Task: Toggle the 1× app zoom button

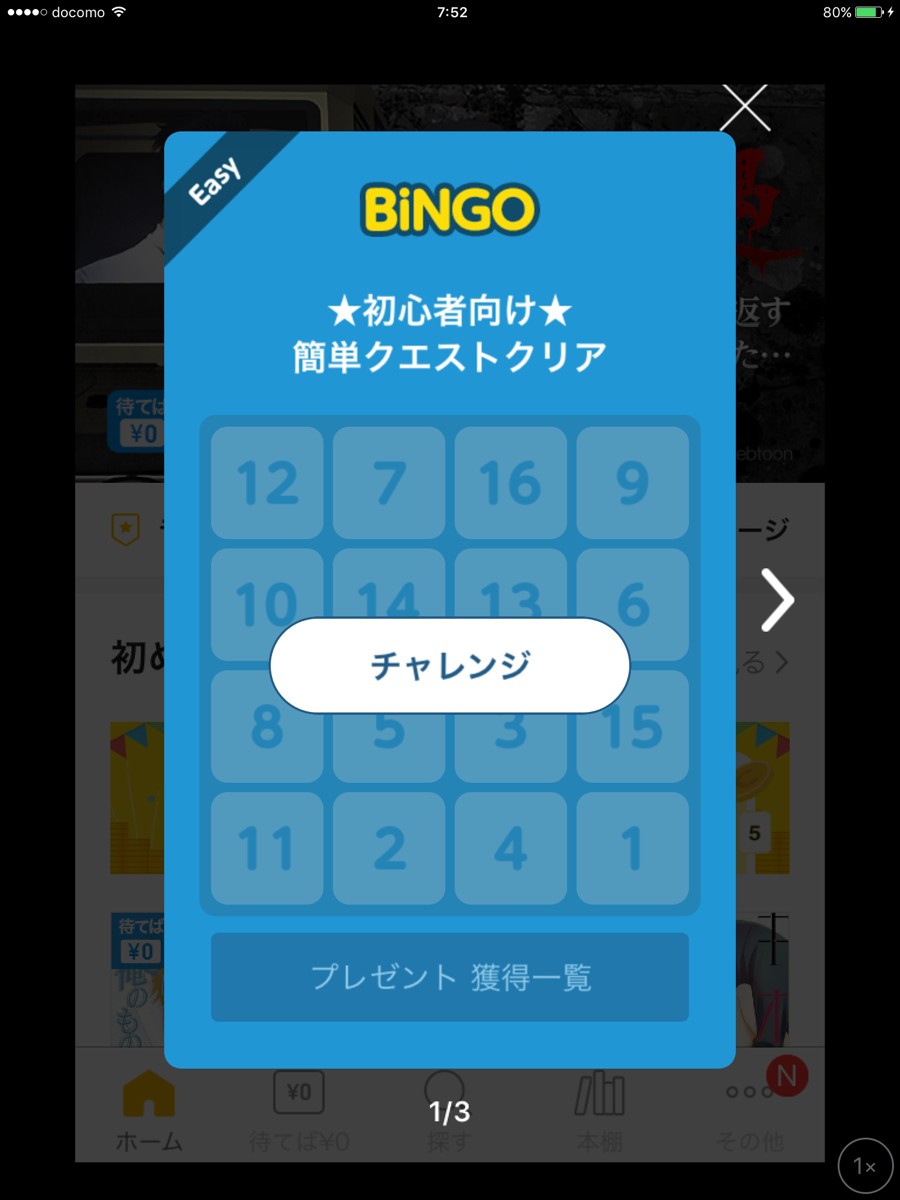Action: point(865,1166)
